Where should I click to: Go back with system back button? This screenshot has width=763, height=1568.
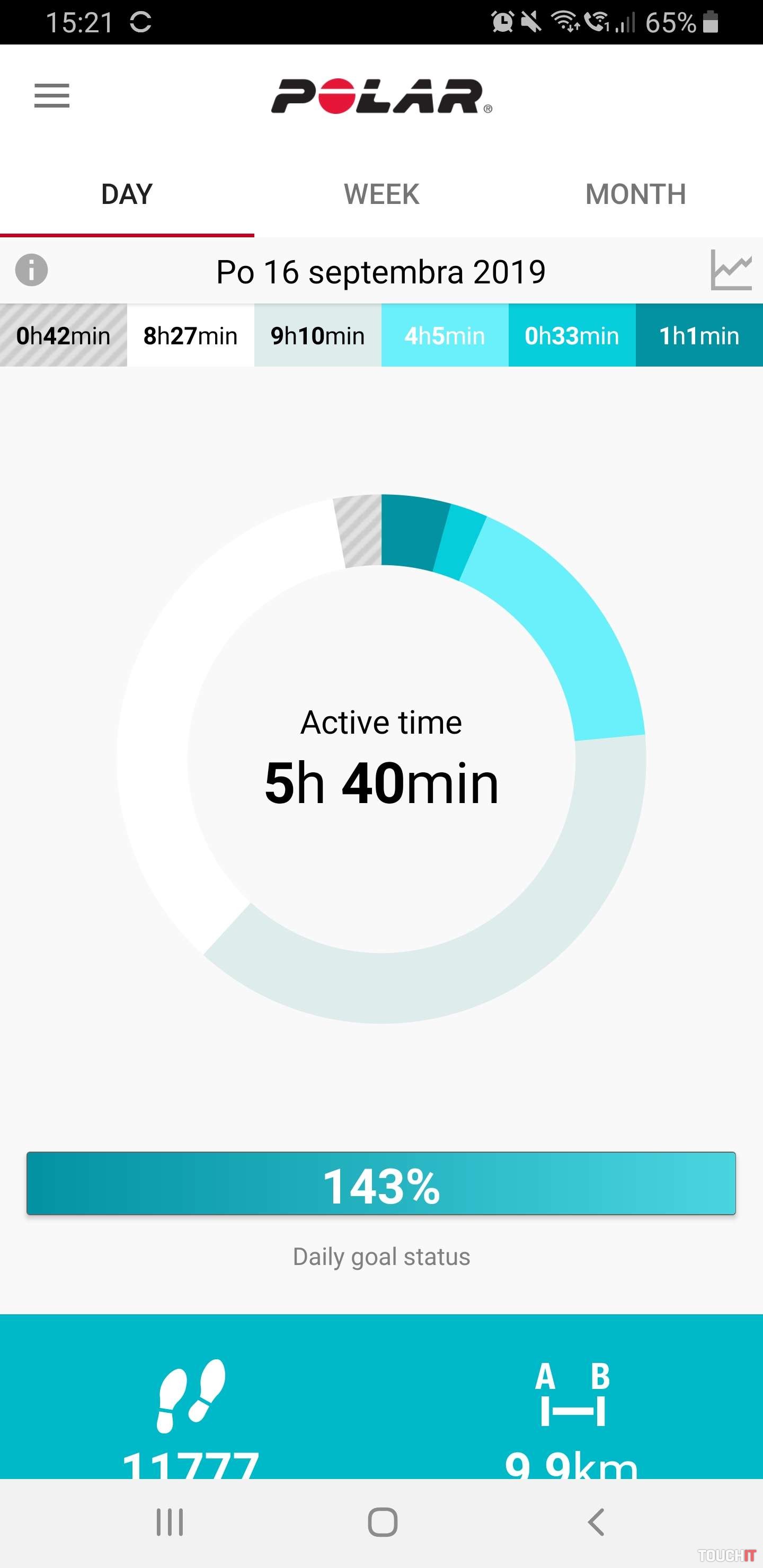(596, 1522)
